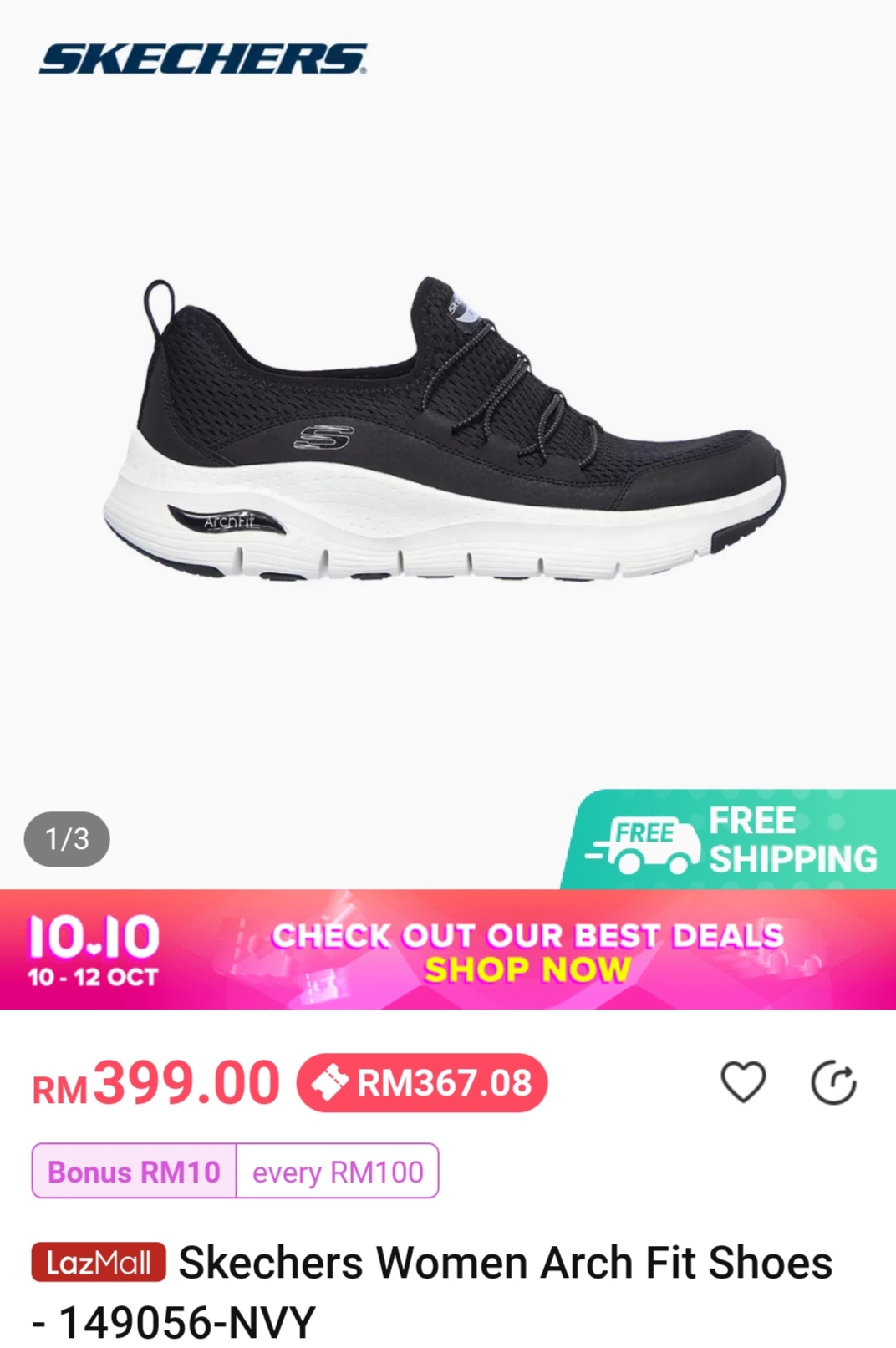This screenshot has width=896, height=1348.
Task: View the Bonus RM10 every RM100 promo
Action: pyautogui.click(x=235, y=1171)
